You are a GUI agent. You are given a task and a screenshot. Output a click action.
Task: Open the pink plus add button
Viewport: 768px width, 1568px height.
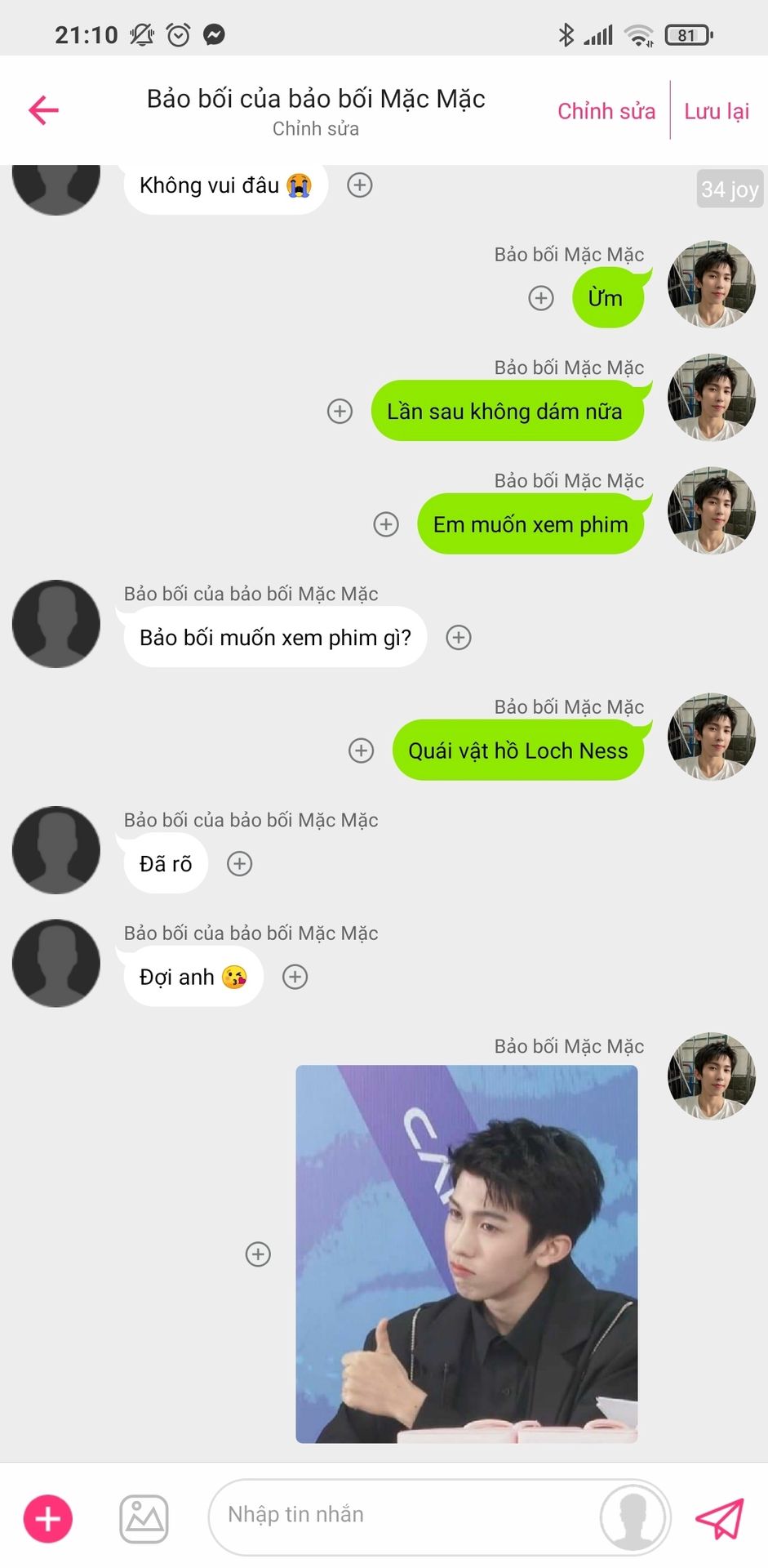click(48, 1519)
